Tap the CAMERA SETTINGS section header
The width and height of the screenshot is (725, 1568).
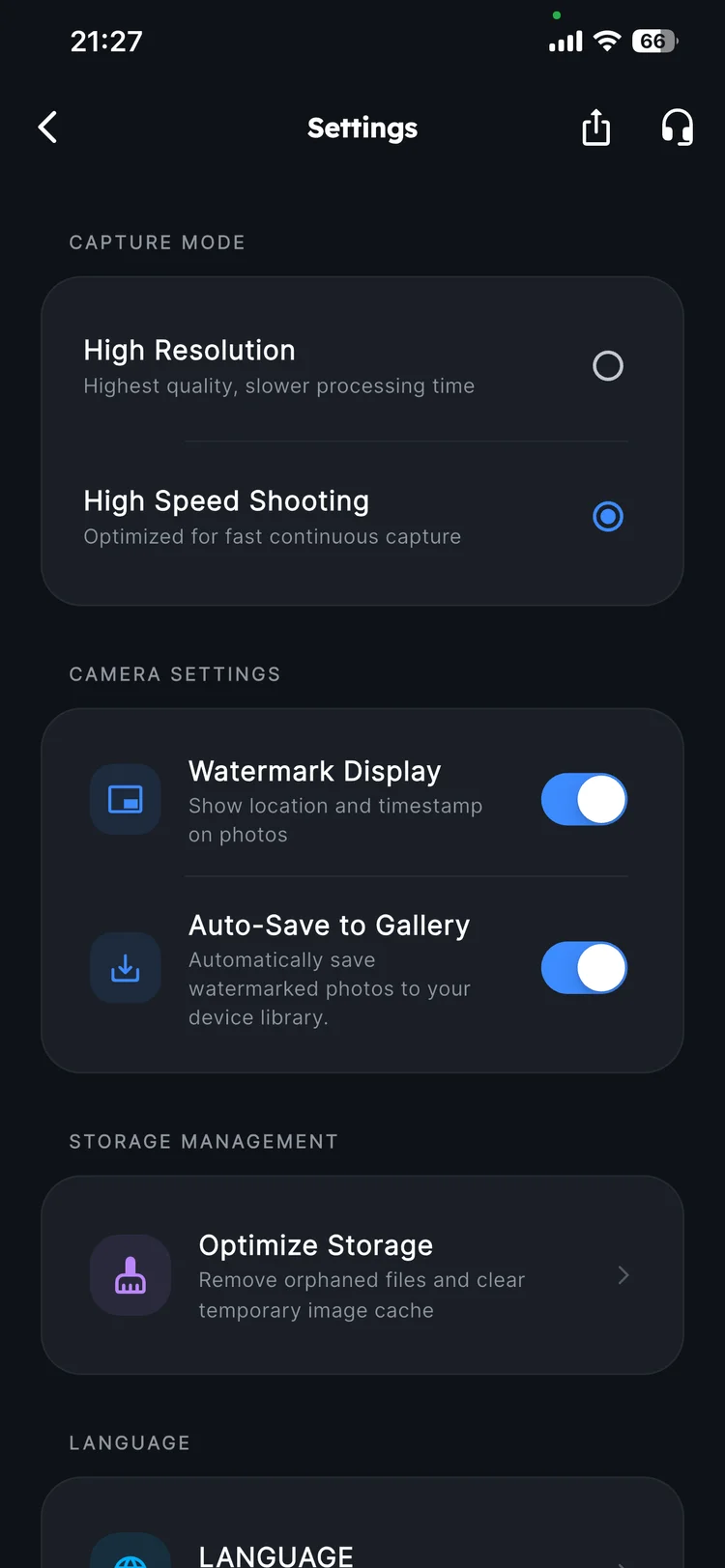pyautogui.click(x=174, y=673)
